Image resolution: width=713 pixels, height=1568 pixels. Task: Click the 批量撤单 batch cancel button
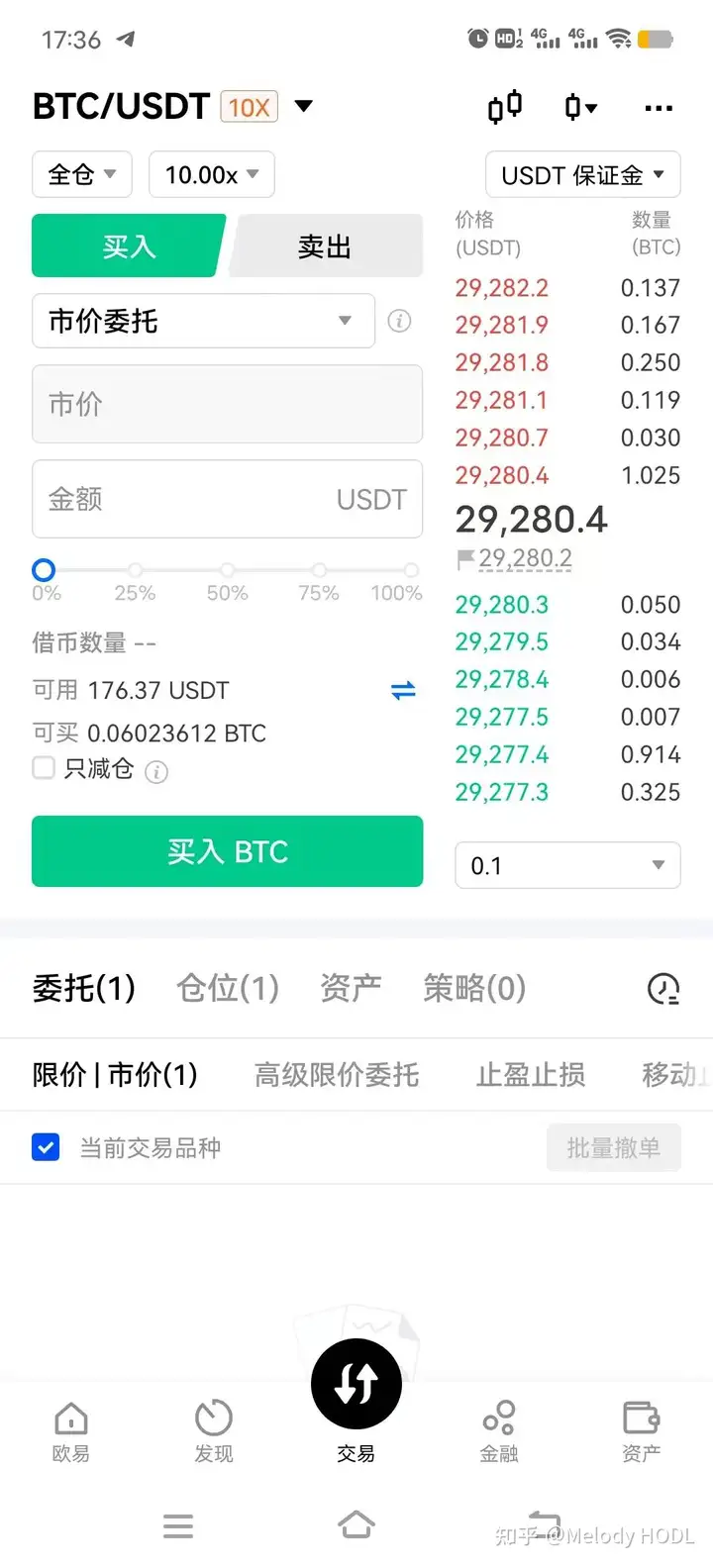(x=613, y=1146)
